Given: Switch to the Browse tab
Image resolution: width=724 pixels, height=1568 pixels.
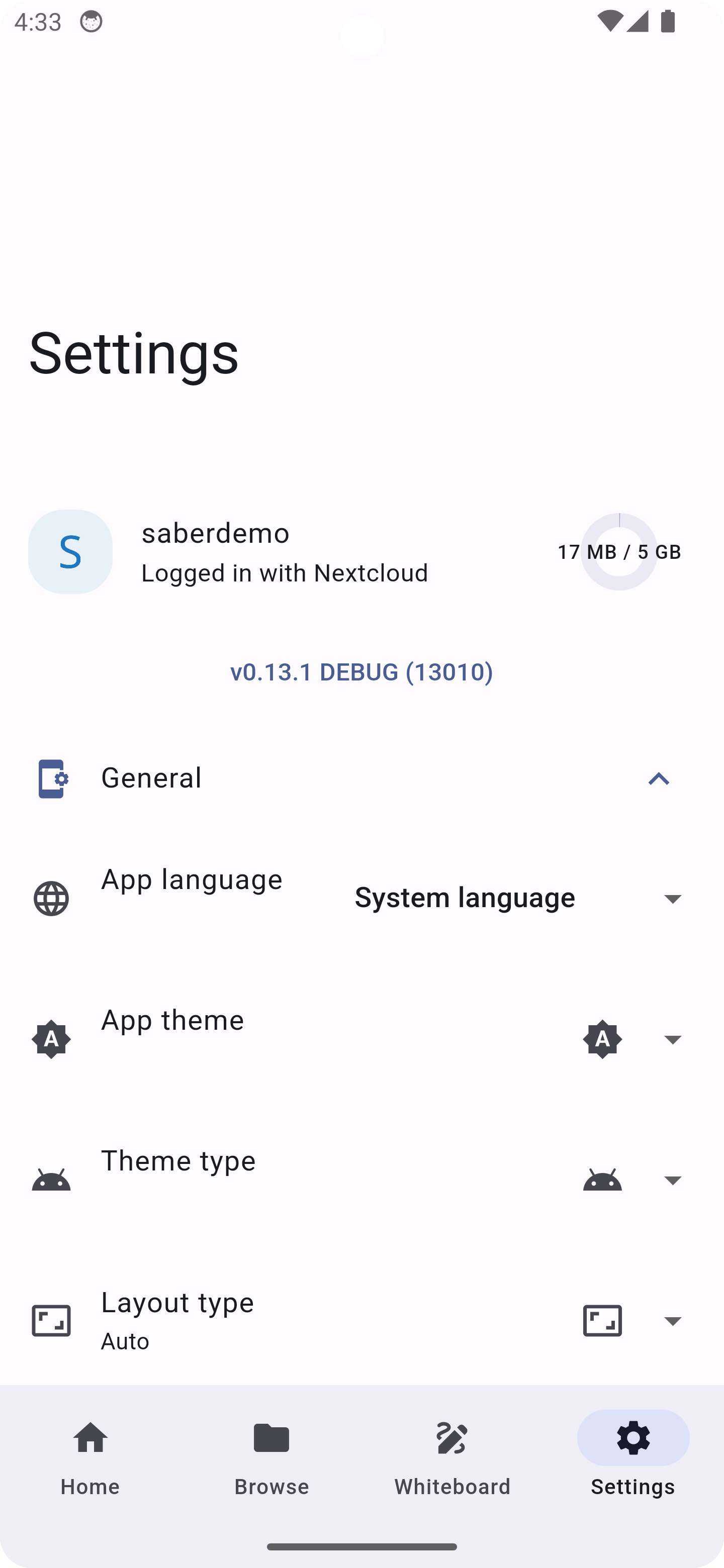Looking at the screenshot, I should click(271, 1457).
